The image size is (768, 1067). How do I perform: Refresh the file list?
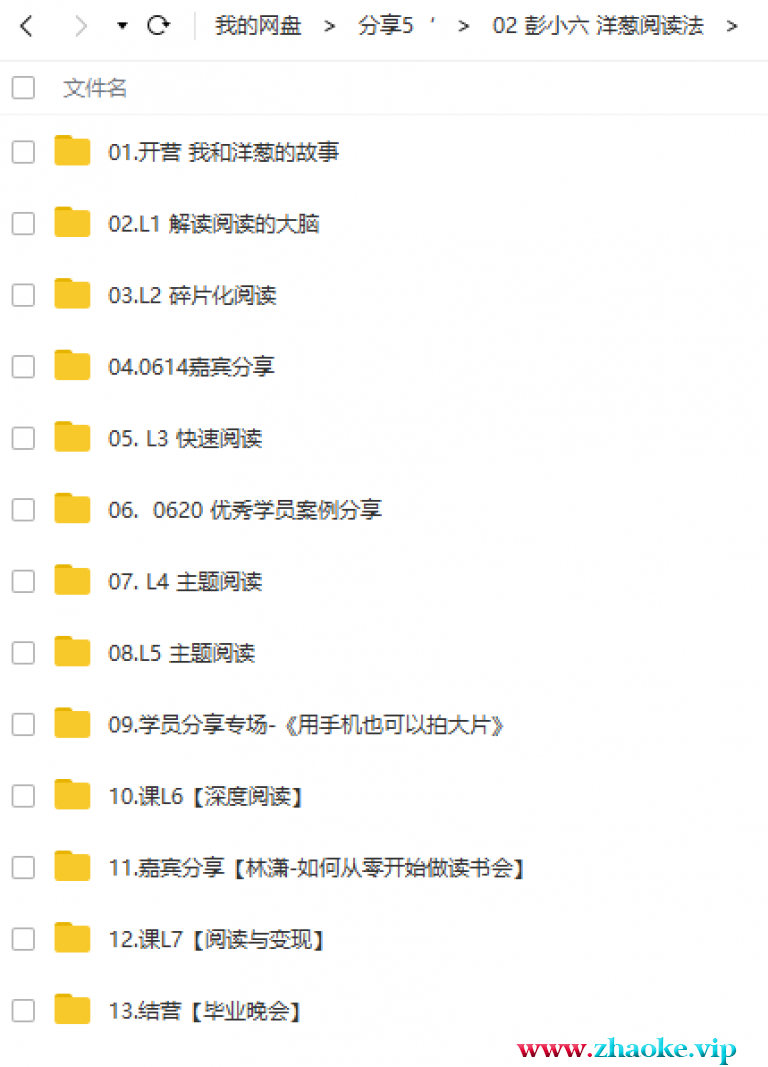tap(158, 26)
